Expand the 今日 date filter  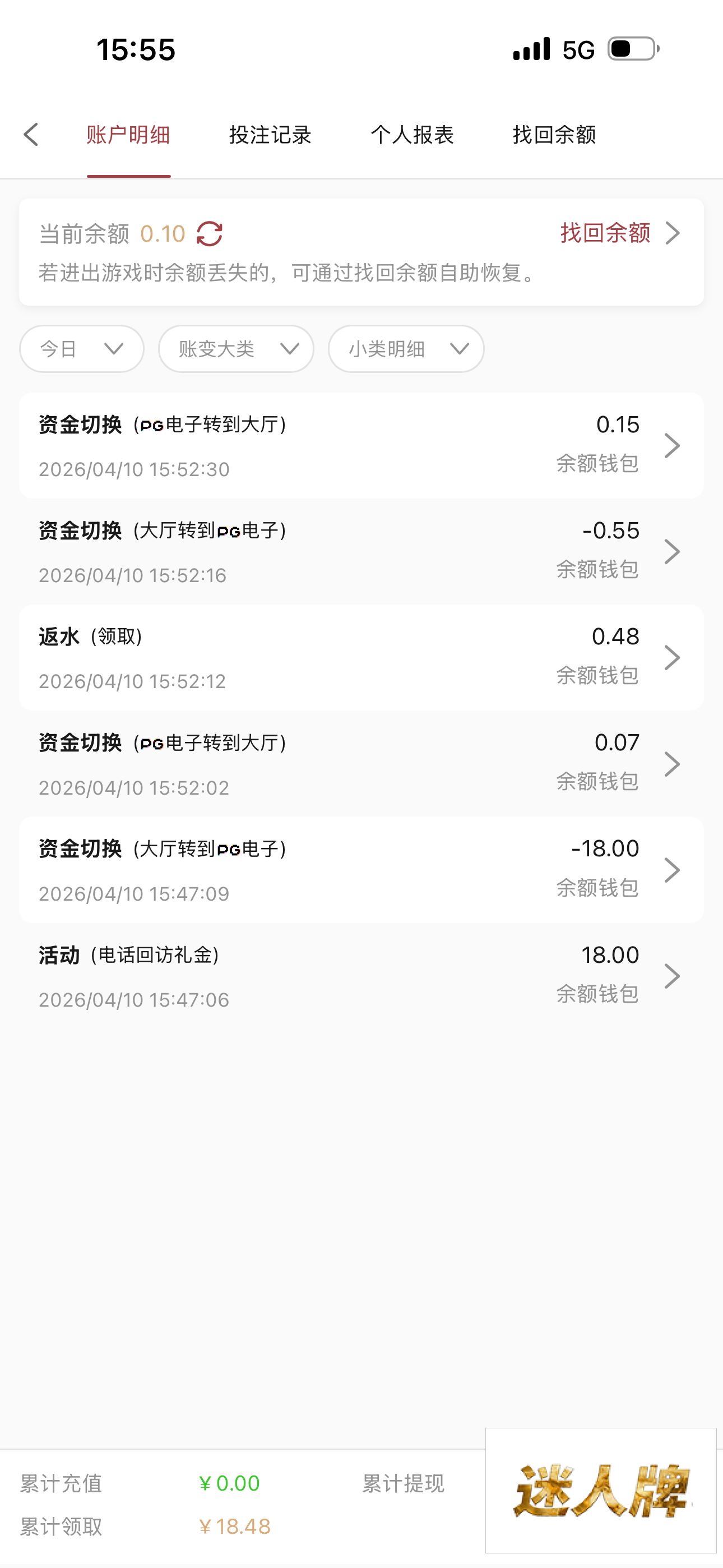pos(82,349)
